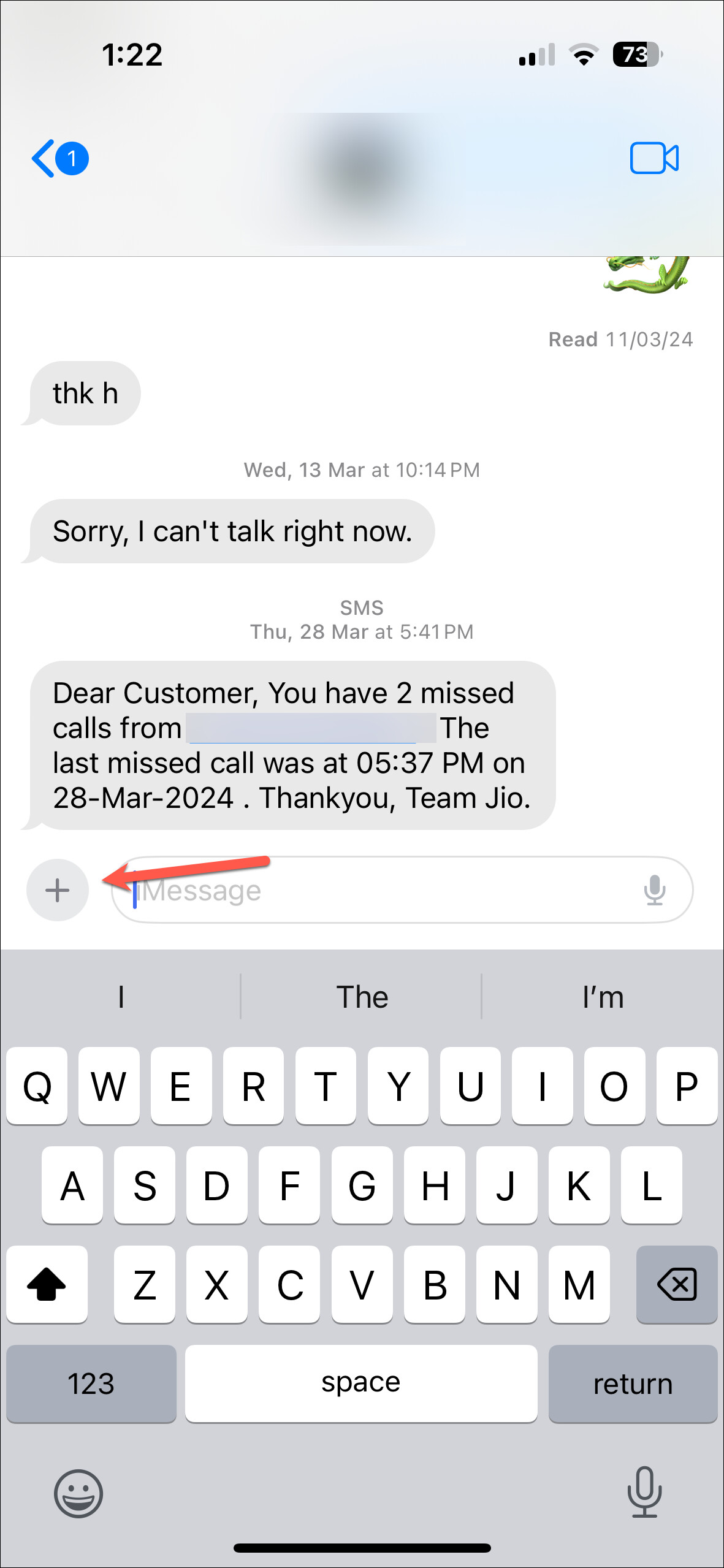Start keyboard dictation microphone
The image size is (724, 1568).
[644, 1492]
